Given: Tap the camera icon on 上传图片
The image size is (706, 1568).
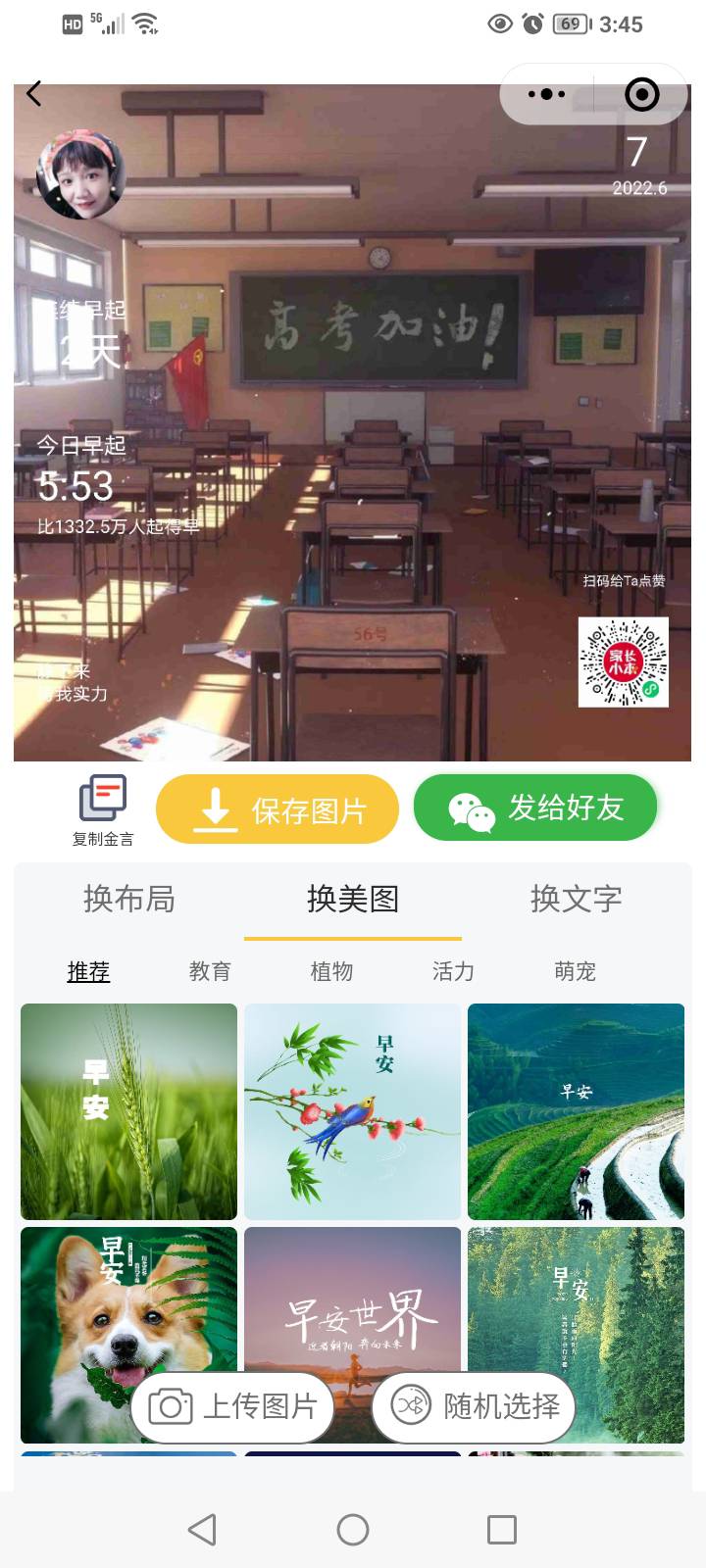Looking at the screenshot, I should pos(172,1406).
